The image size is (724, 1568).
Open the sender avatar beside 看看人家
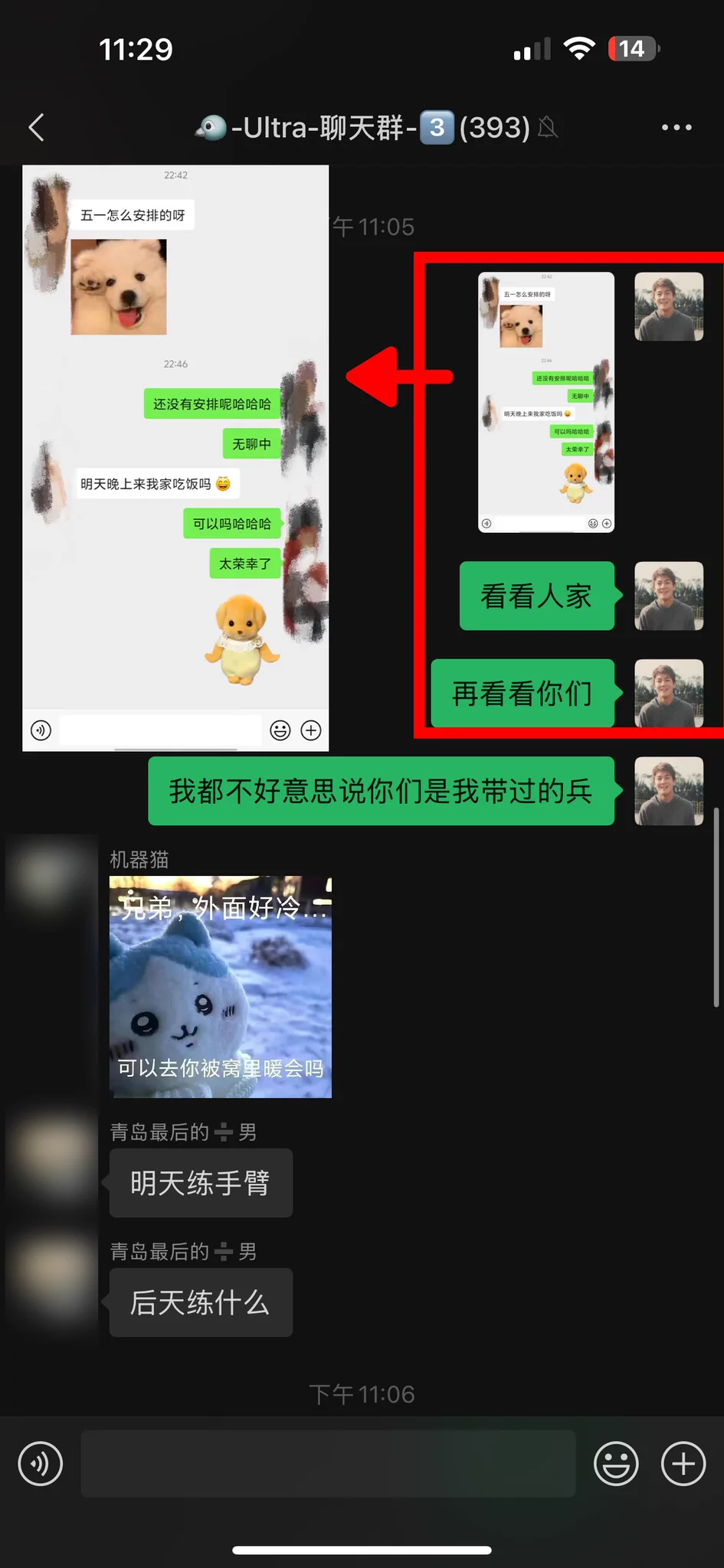669,596
